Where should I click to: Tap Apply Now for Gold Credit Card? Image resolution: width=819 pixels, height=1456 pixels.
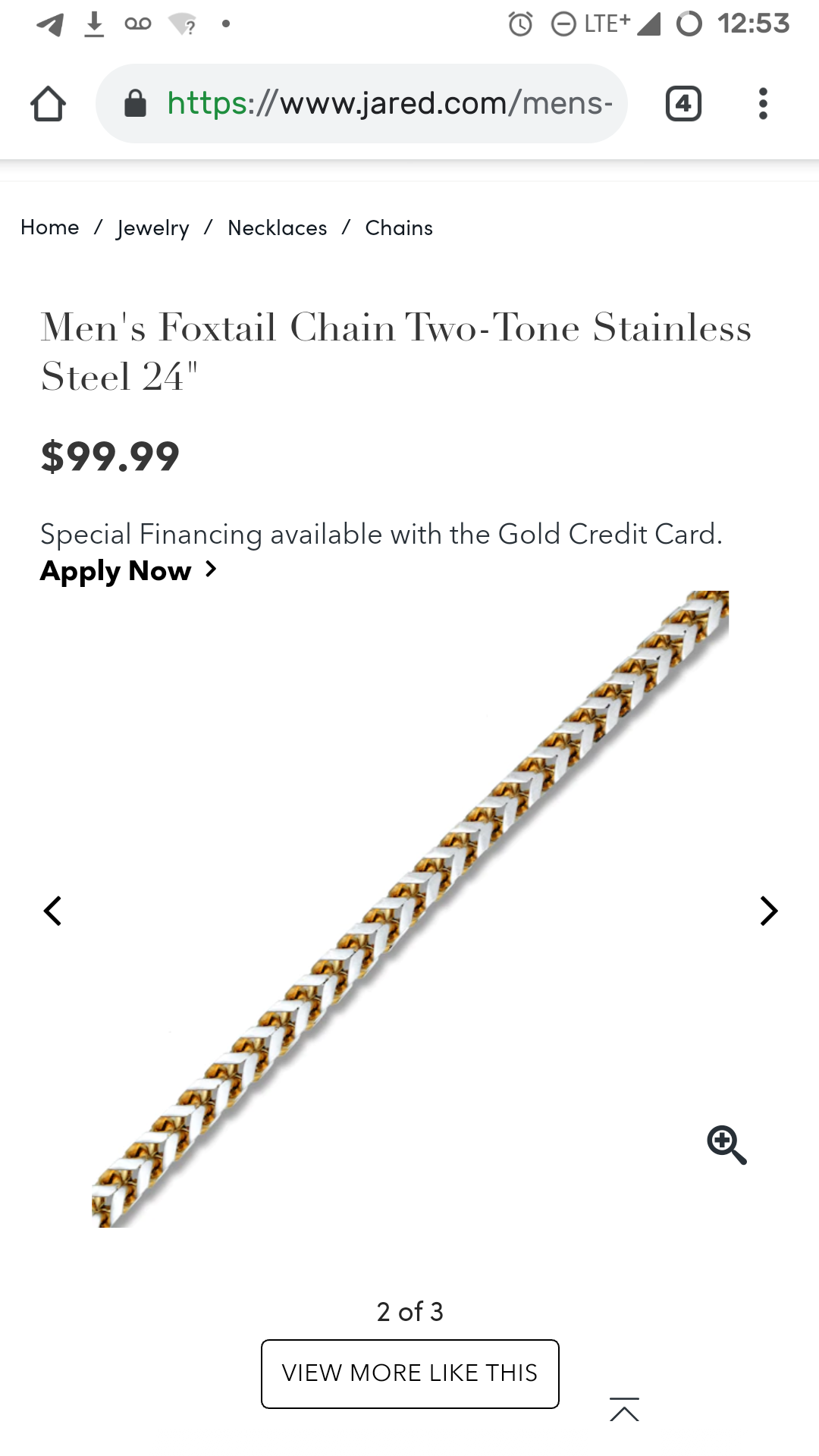coord(127,570)
